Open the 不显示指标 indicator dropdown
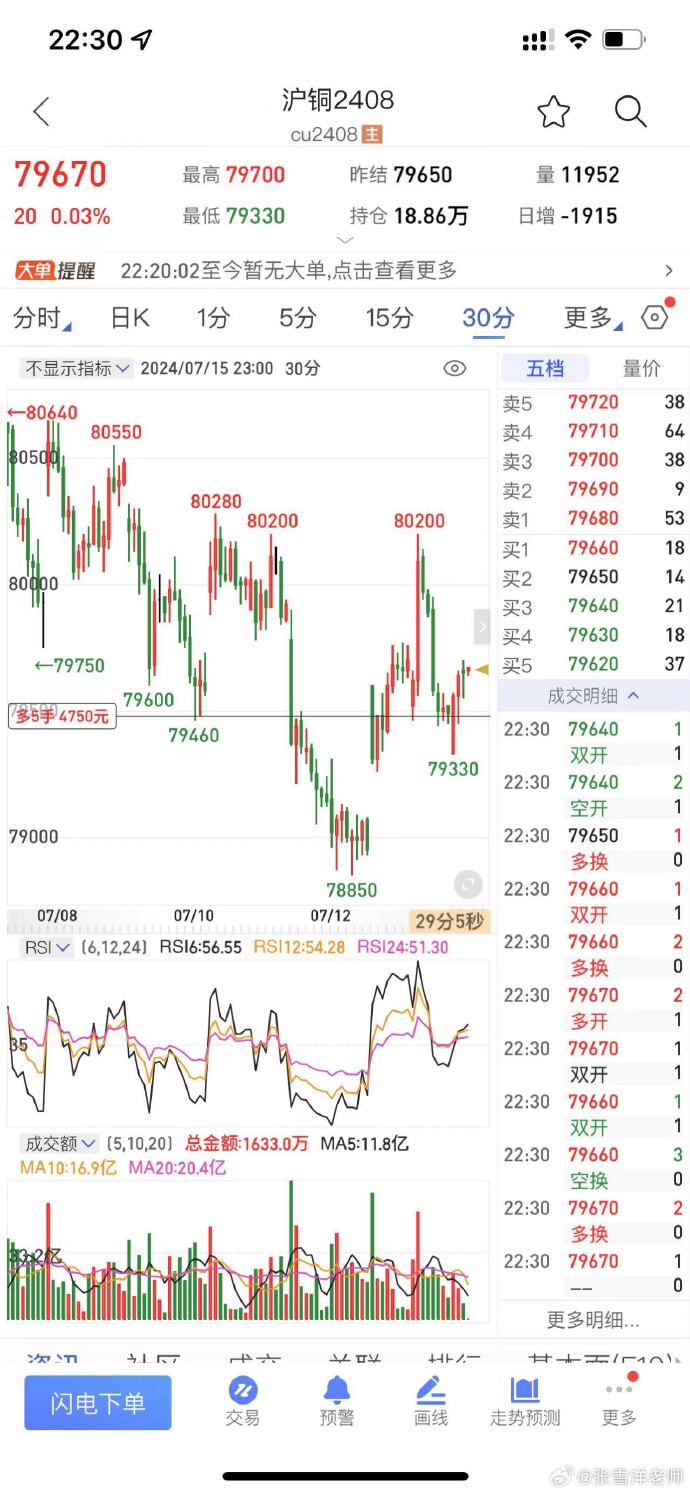Image resolution: width=690 pixels, height=1493 pixels. point(77,368)
